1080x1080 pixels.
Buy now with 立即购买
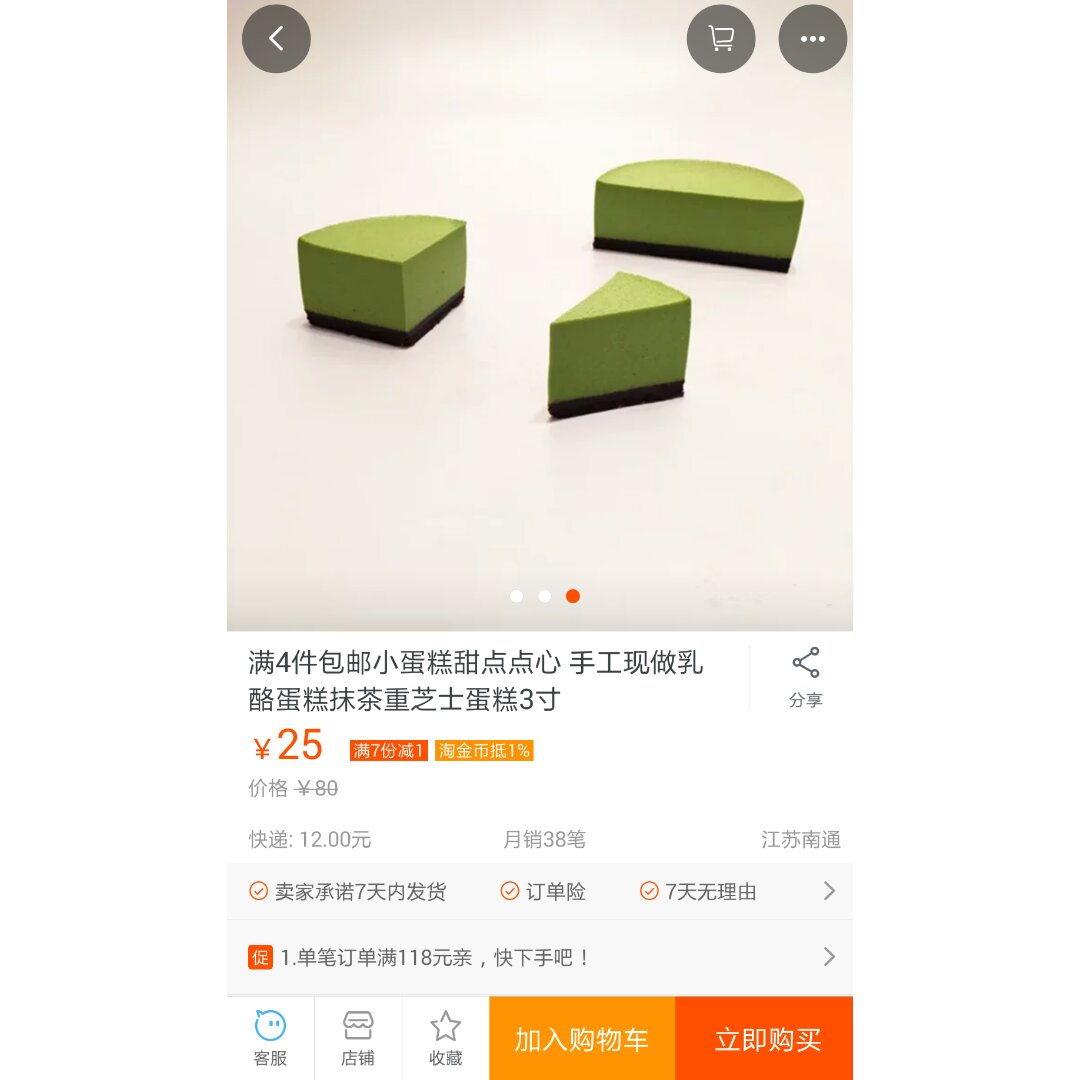(x=765, y=1039)
